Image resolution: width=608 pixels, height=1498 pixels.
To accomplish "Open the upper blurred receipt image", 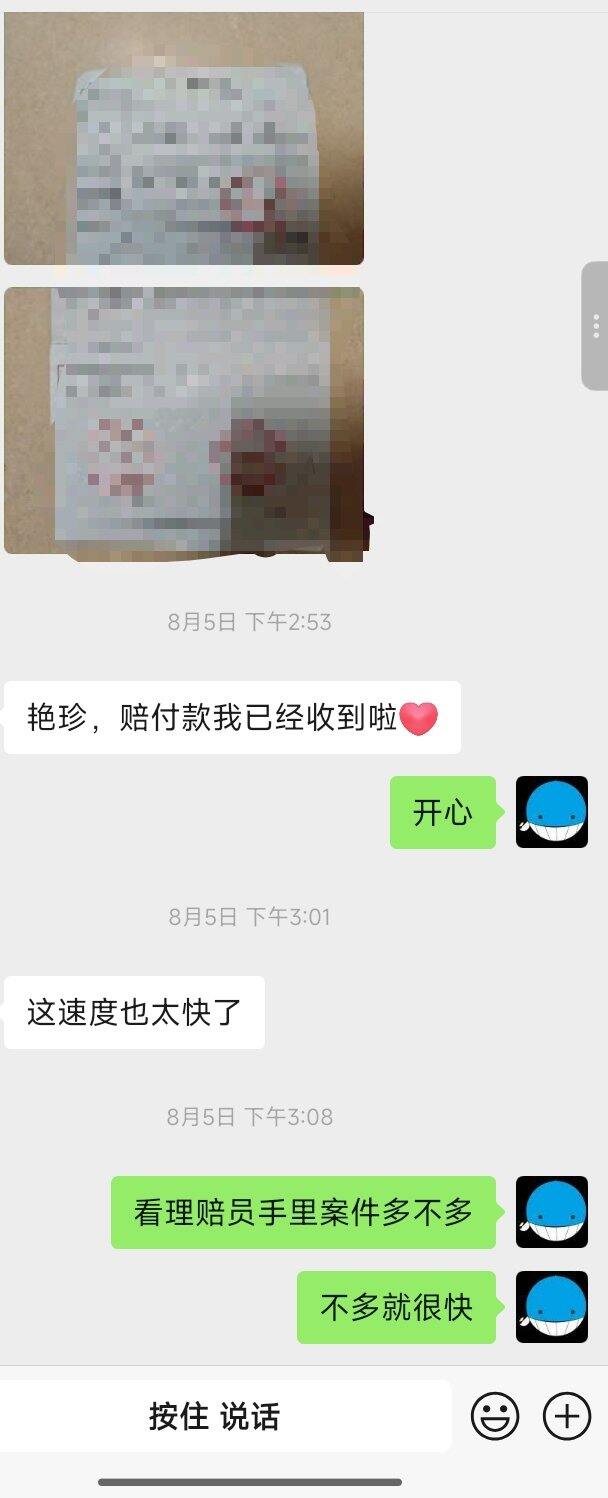I will click(184, 138).
